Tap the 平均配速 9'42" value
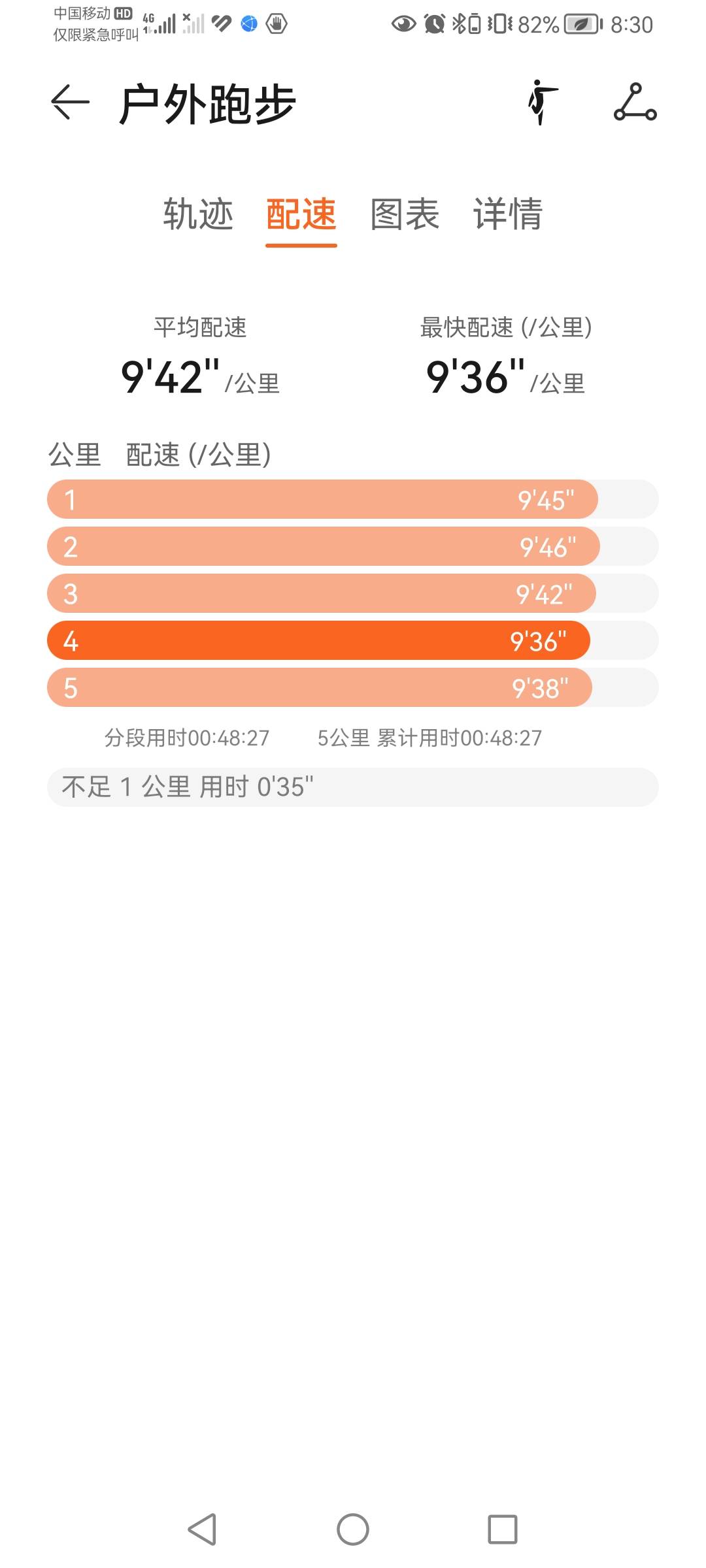This screenshot has height=1568, width=706. pyautogui.click(x=170, y=376)
